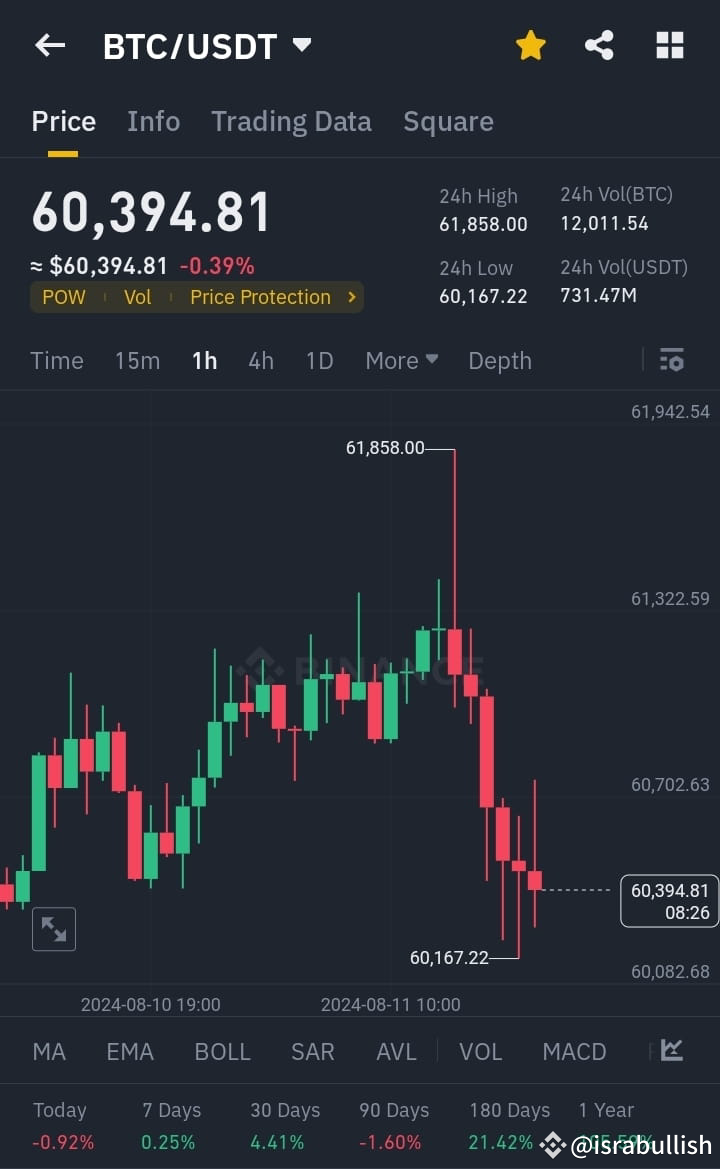Image resolution: width=720 pixels, height=1169 pixels.
Task: Open the apps grid icon top right
Action: pos(668,45)
